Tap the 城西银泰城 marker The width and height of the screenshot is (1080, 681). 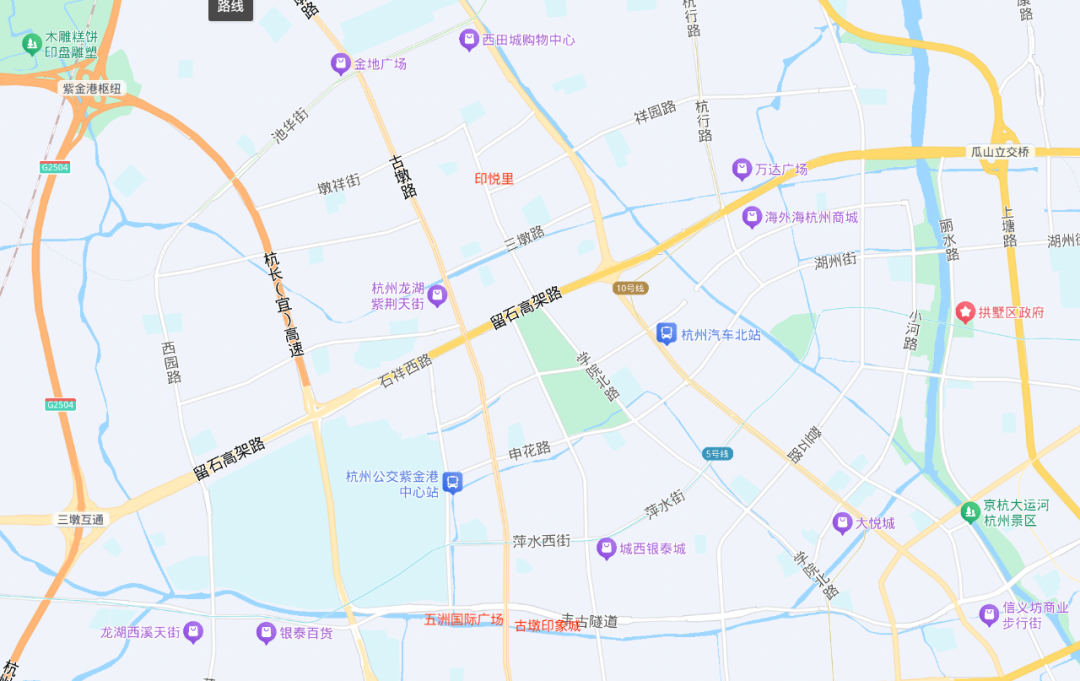coord(605,548)
